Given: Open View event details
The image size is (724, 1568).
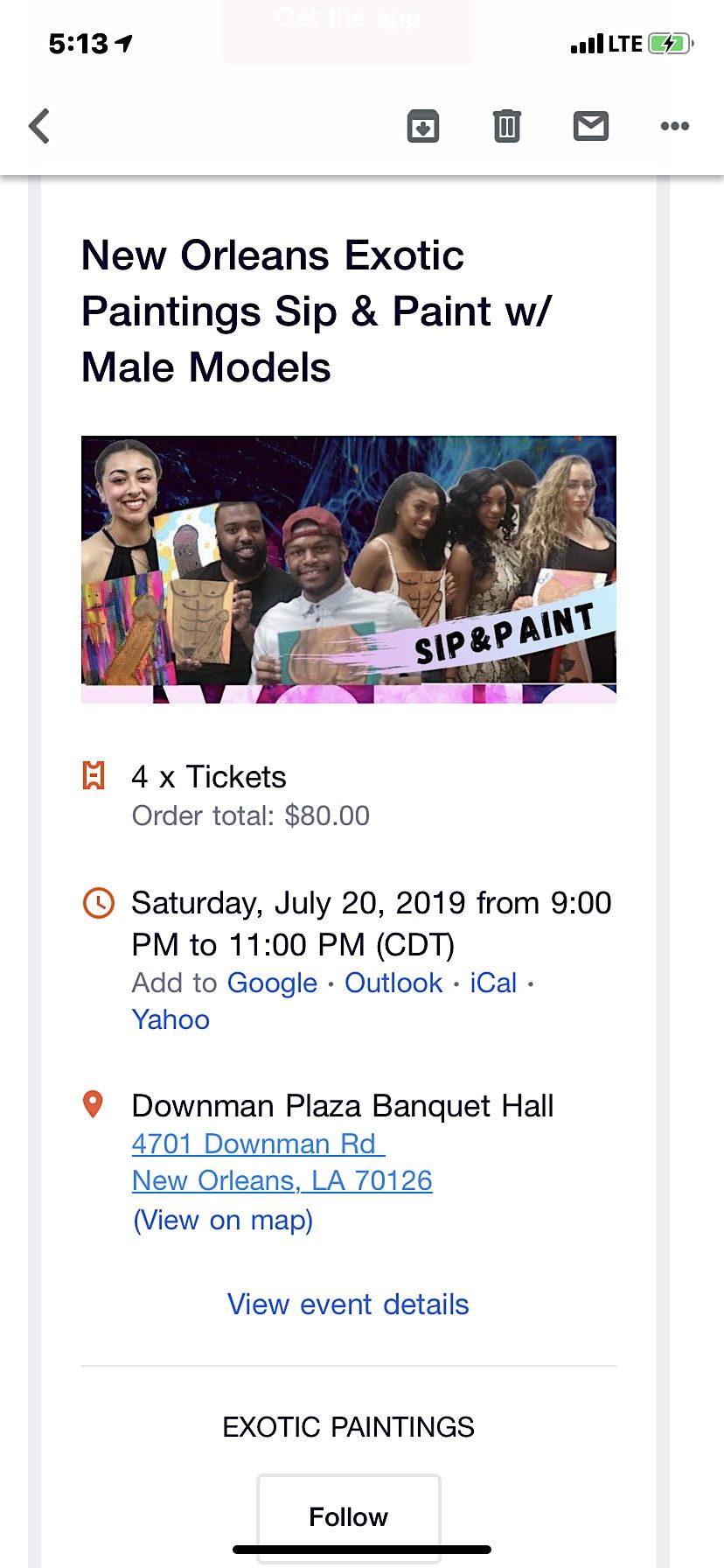Looking at the screenshot, I should coord(348,1304).
